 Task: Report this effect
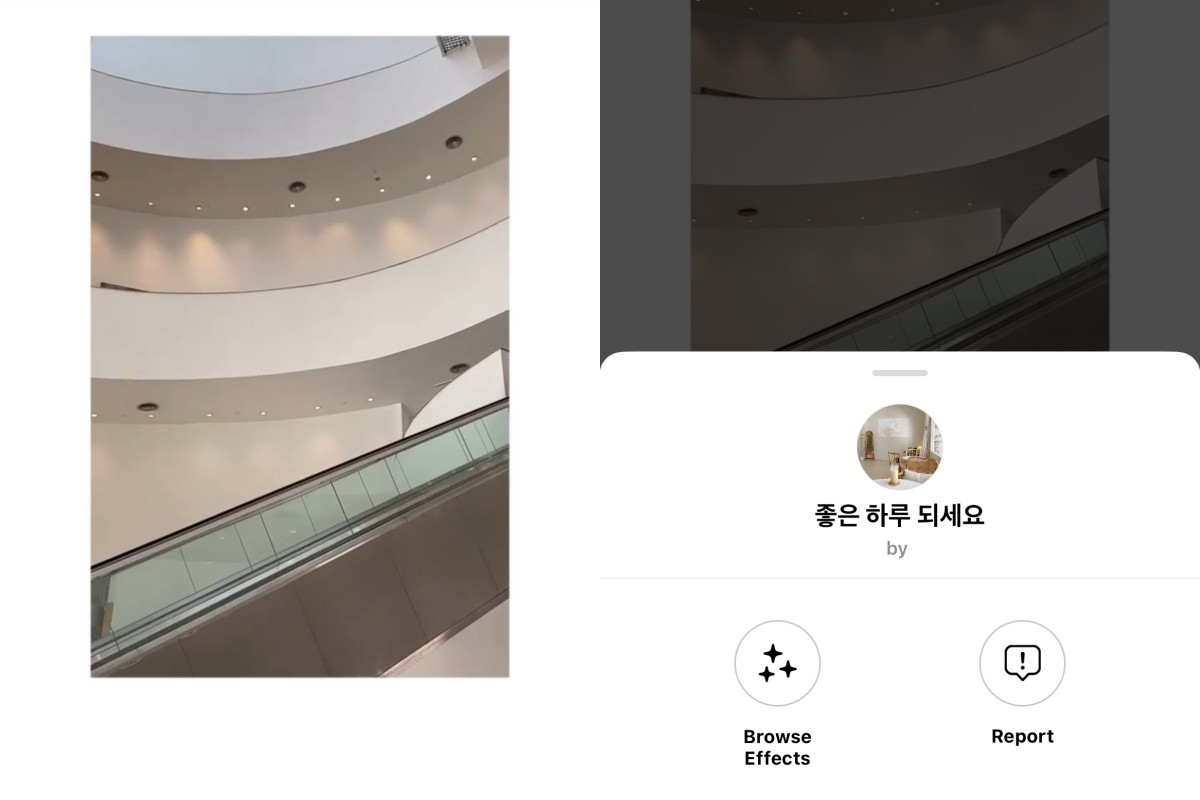pos(1022,664)
